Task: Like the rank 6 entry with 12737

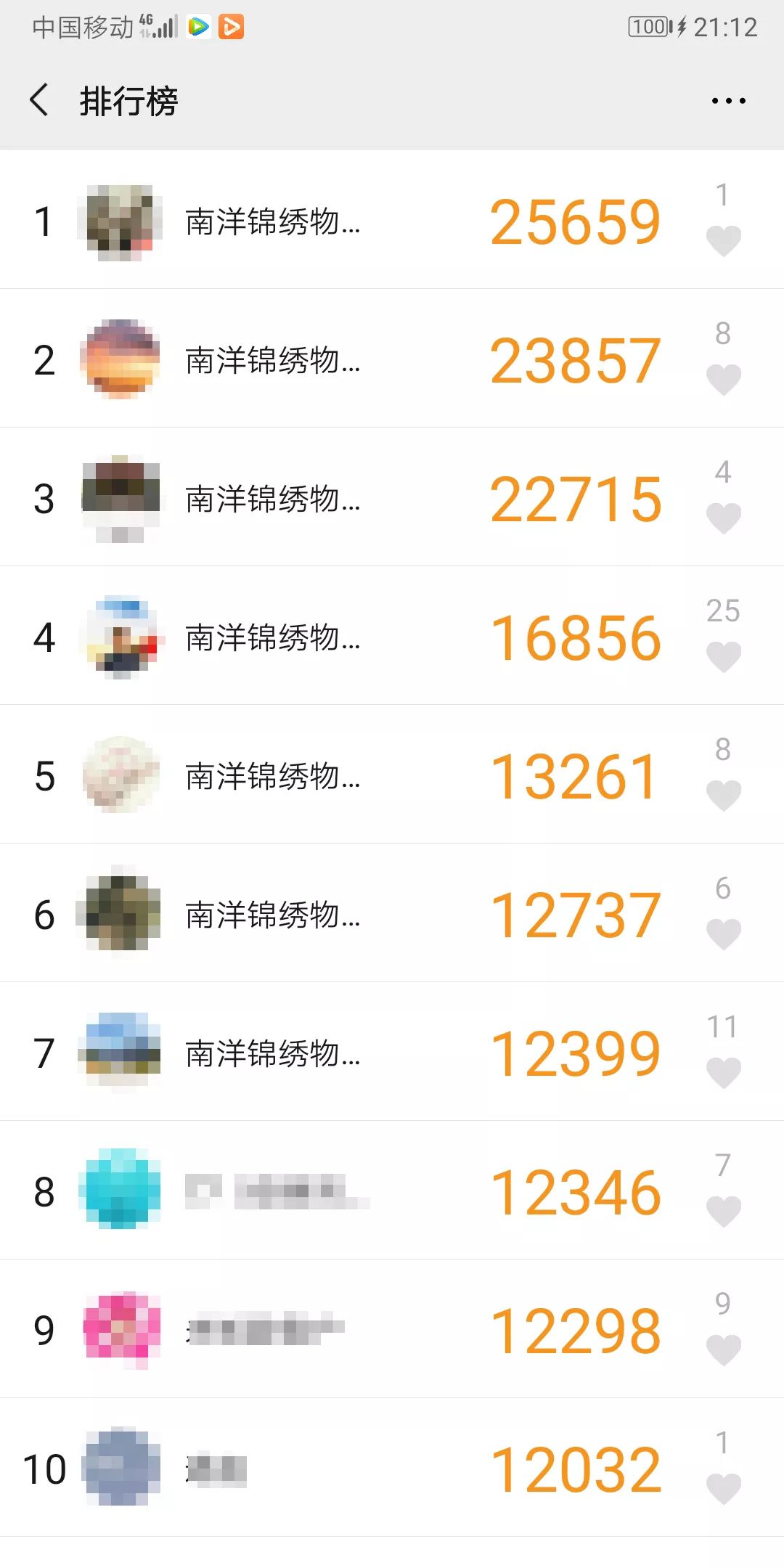Action: click(723, 934)
